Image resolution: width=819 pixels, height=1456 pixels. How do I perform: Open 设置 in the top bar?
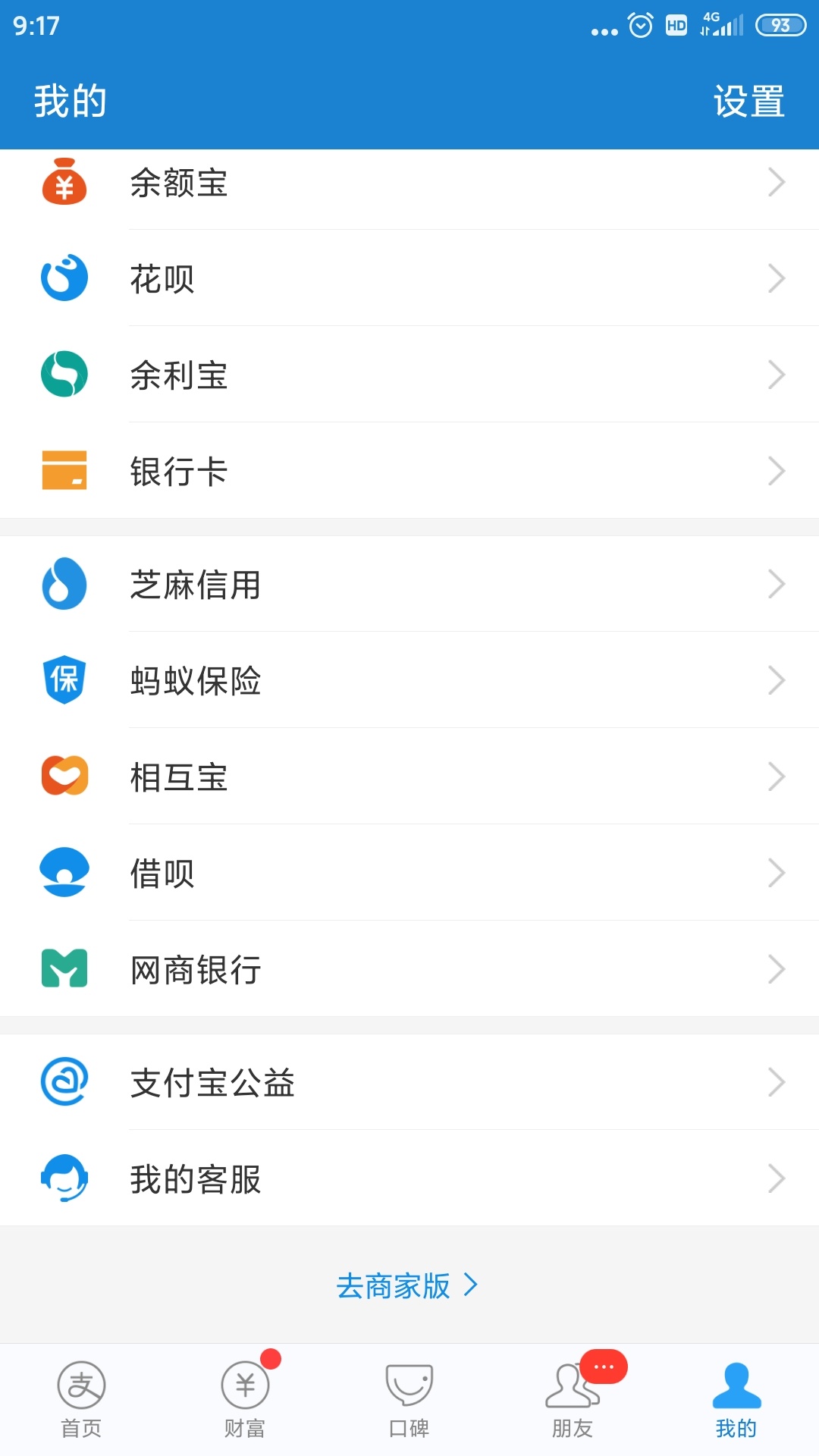pos(748,101)
